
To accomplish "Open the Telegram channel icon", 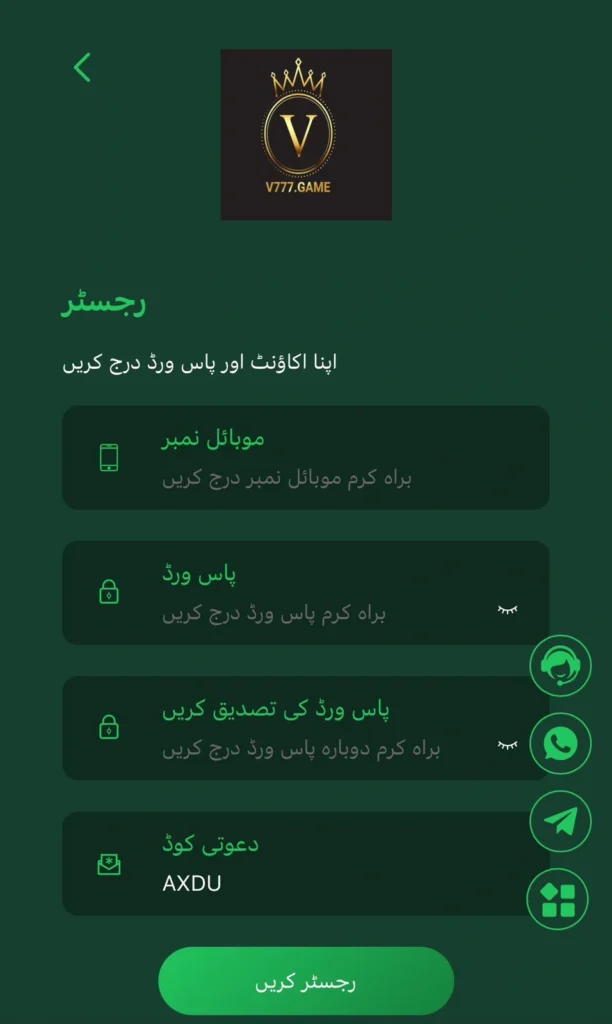I will (x=560, y=821).
